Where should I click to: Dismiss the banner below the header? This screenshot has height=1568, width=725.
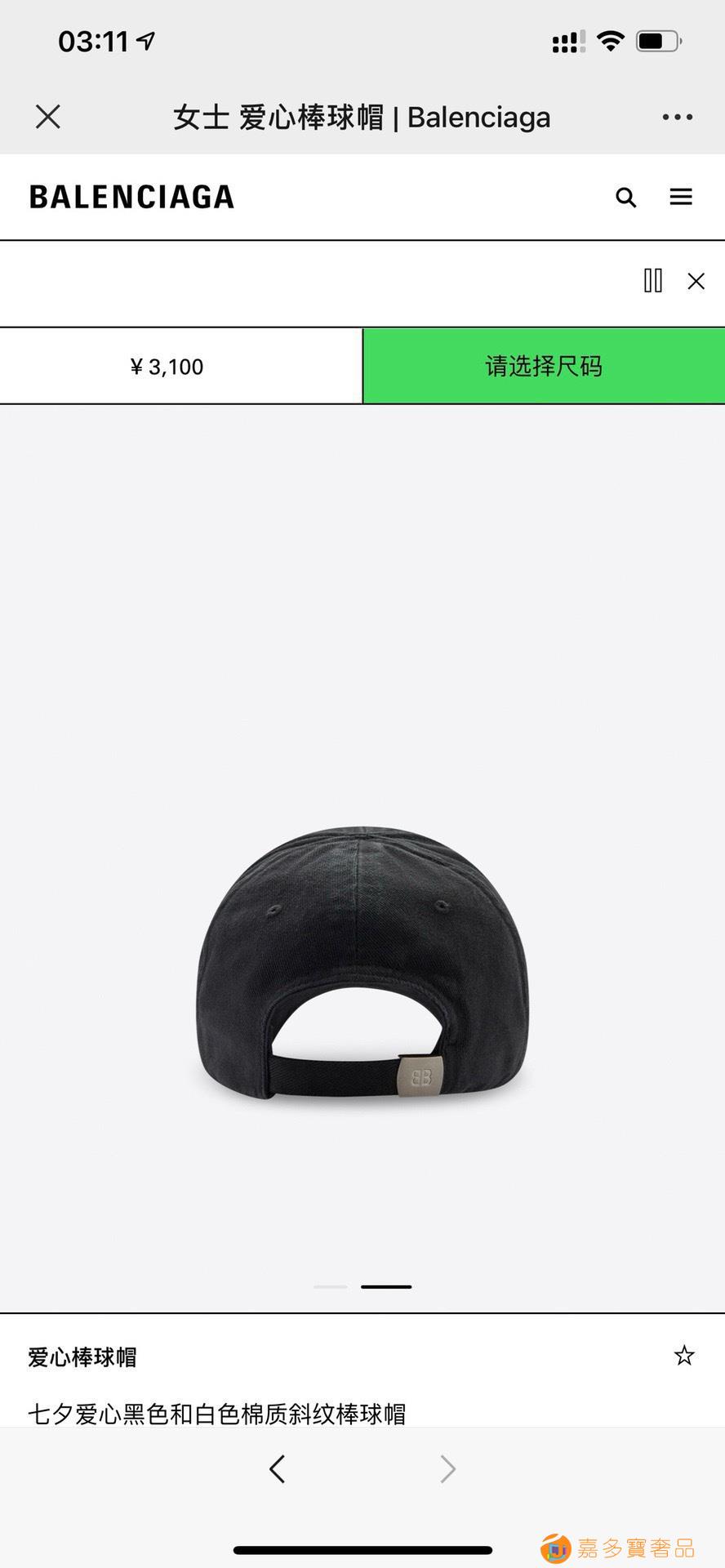(x=696, y=282)
